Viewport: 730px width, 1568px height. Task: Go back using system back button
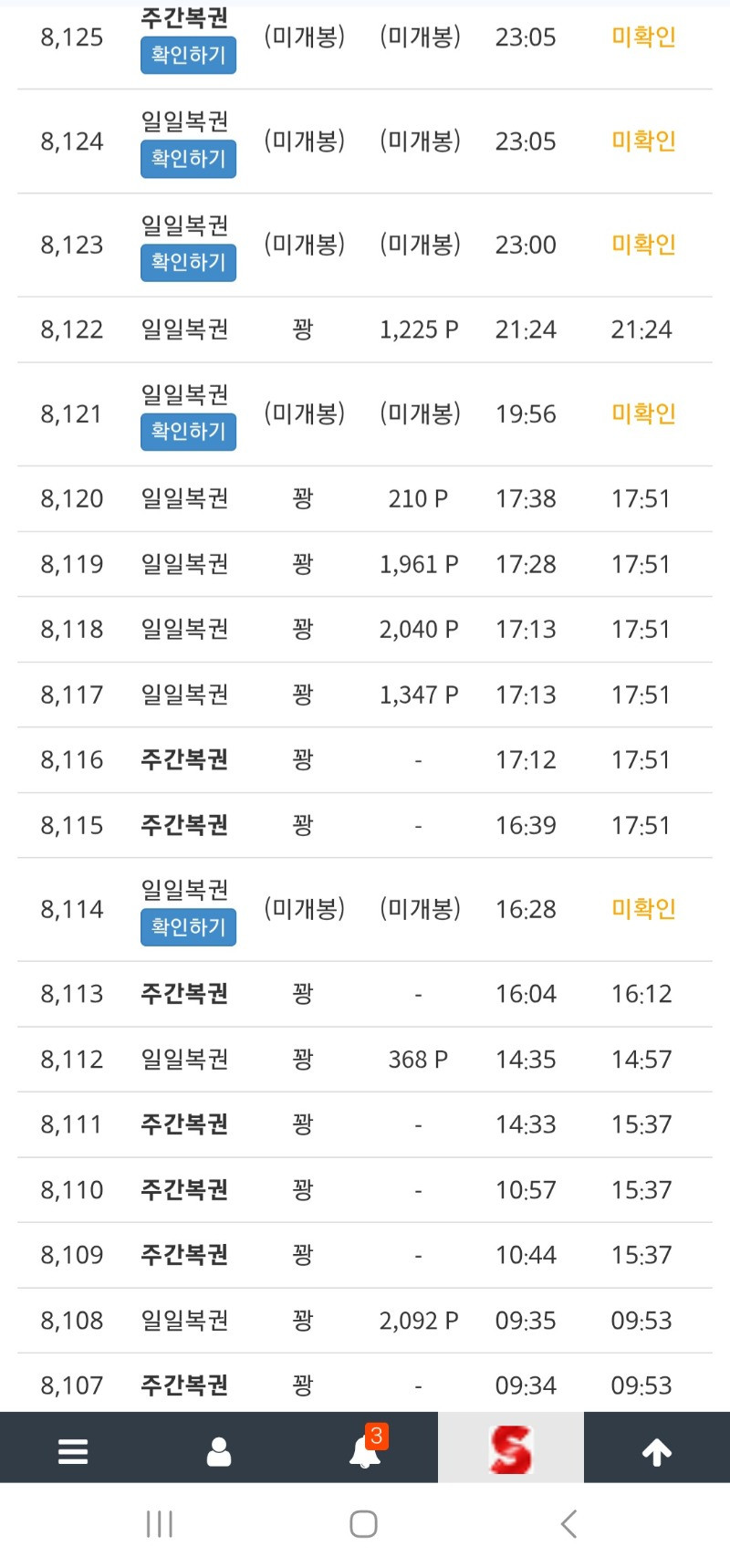(569, 1523)
